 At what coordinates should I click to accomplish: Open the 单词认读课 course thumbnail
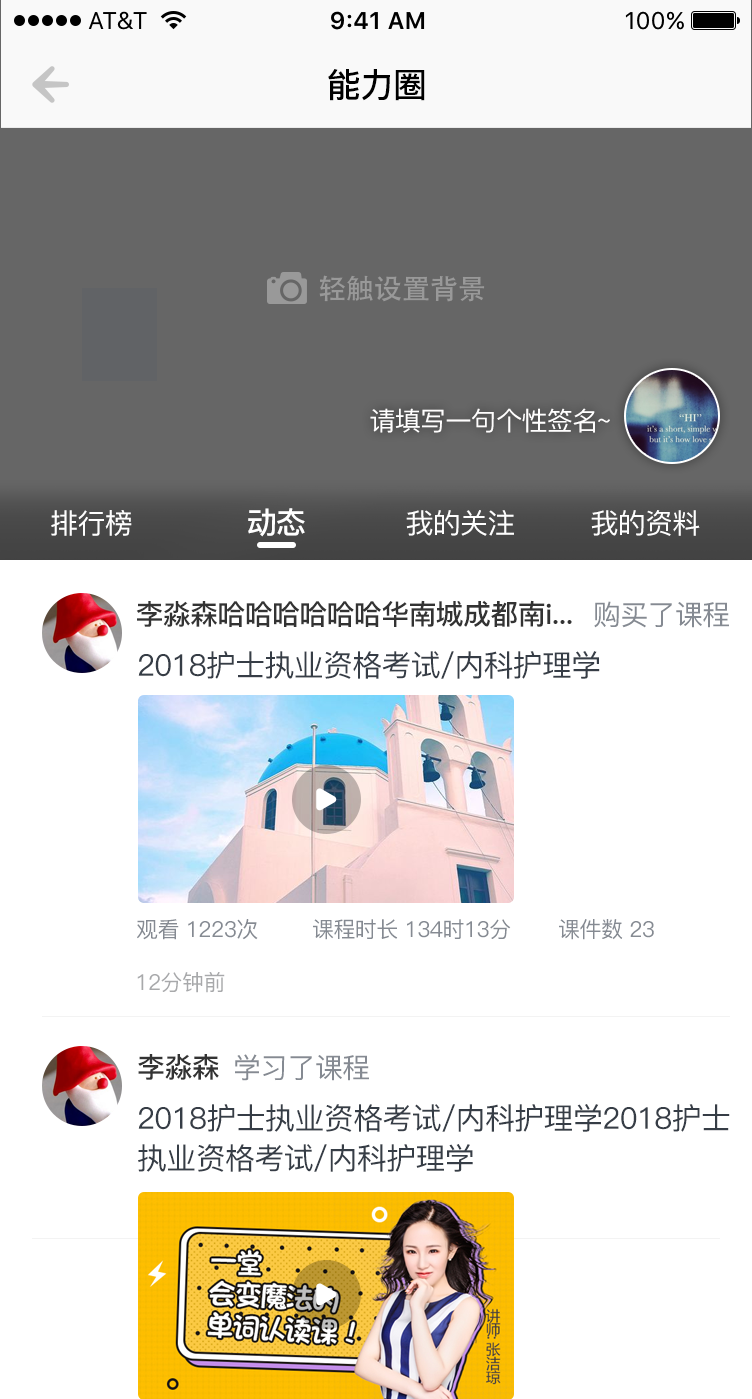[326, 1295]
